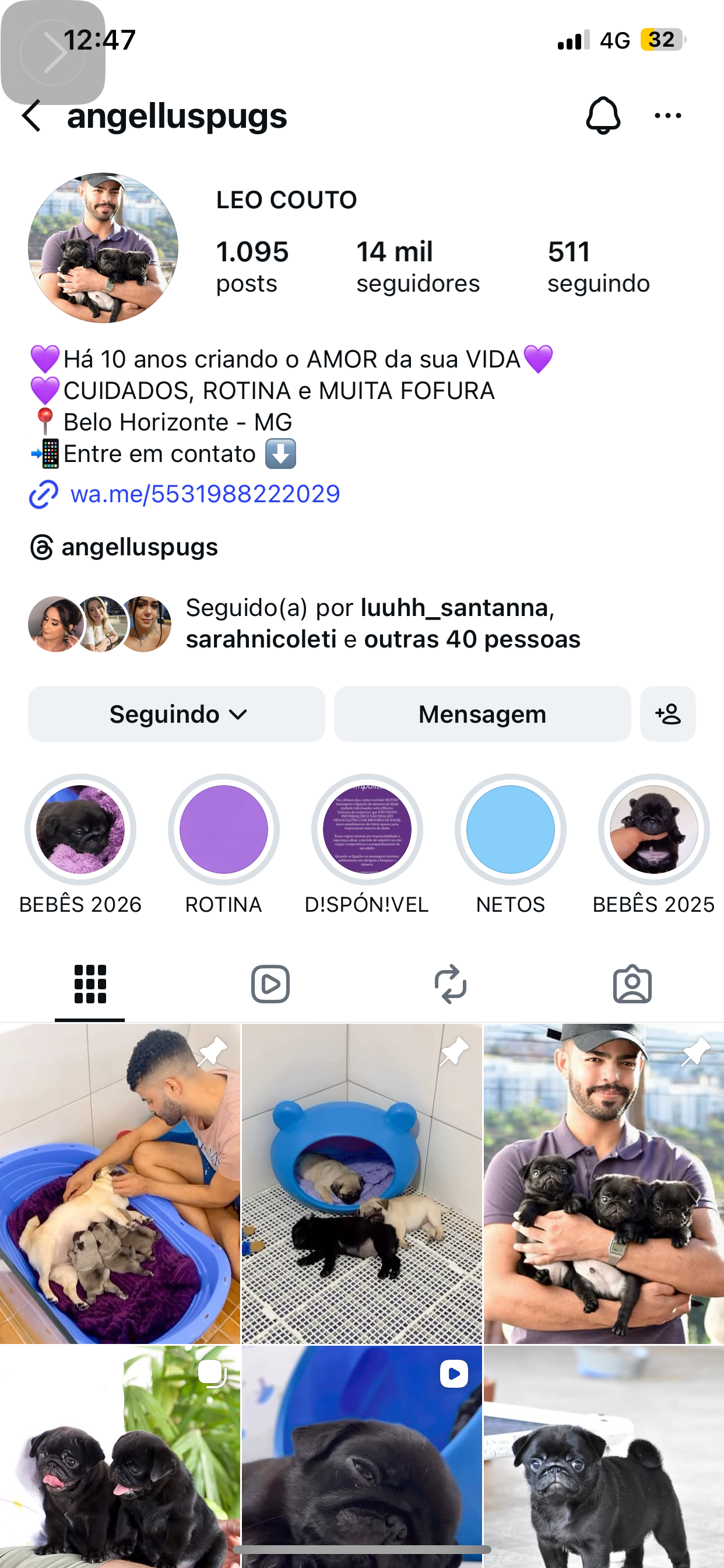Screen dimensions: 724x1568
Task: Switch to the Reels tab
Action: (x=270, y=984)
